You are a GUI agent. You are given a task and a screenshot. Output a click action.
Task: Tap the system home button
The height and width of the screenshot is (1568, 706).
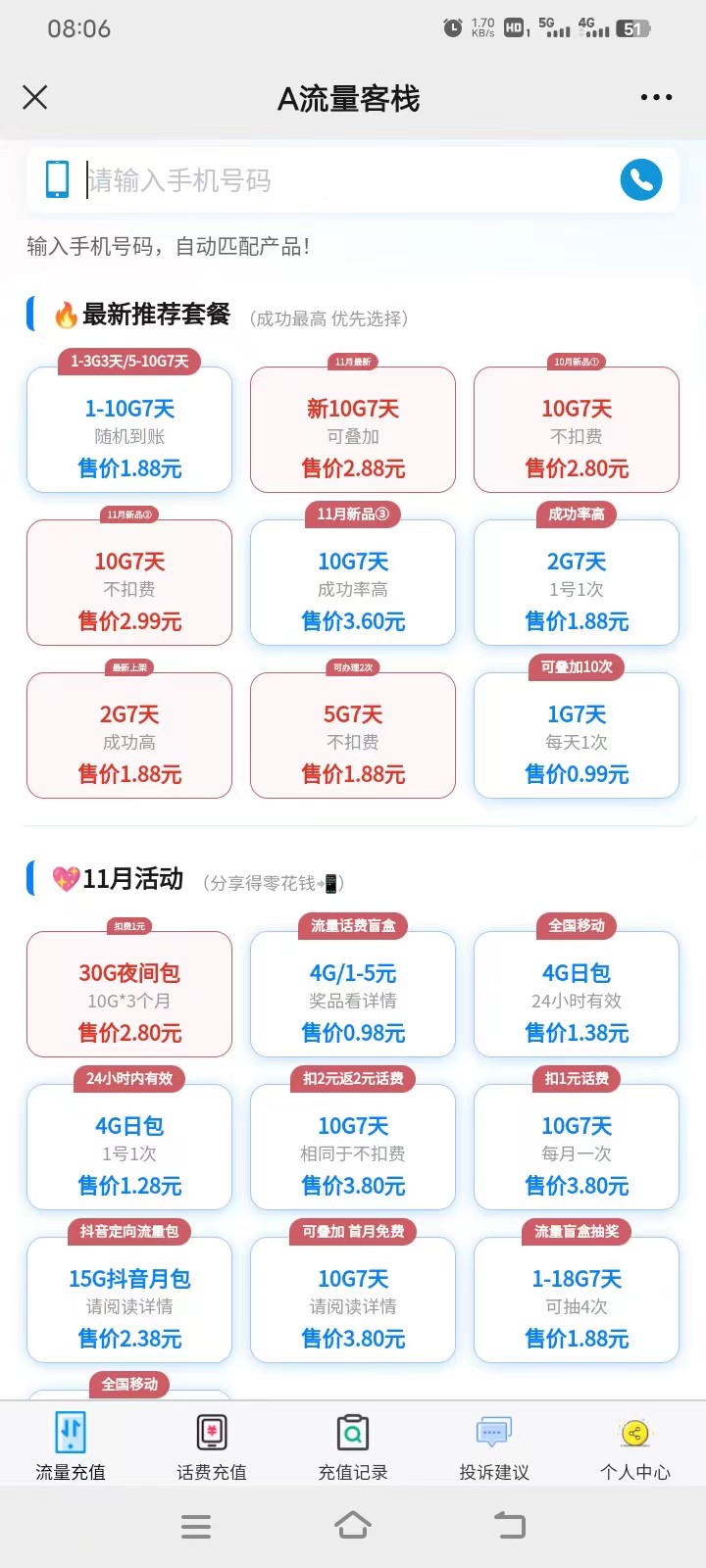click(353, 1525)
